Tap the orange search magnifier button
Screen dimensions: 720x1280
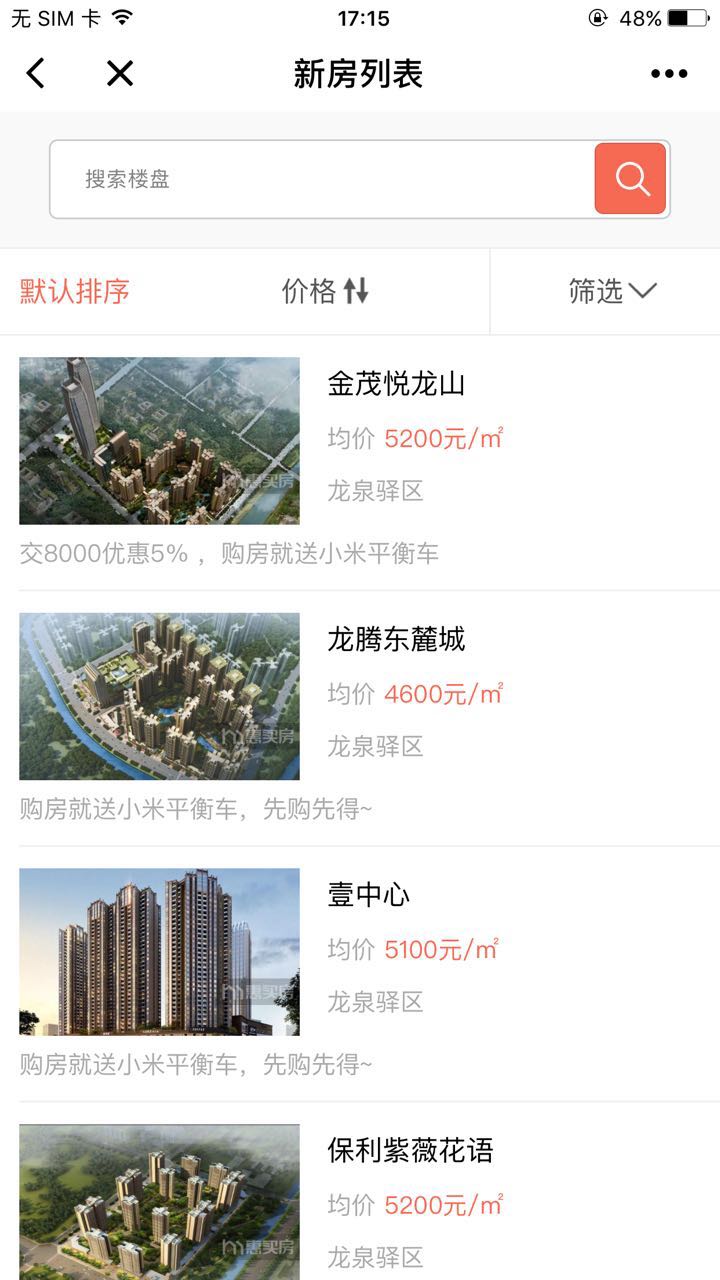pos(630,179)
